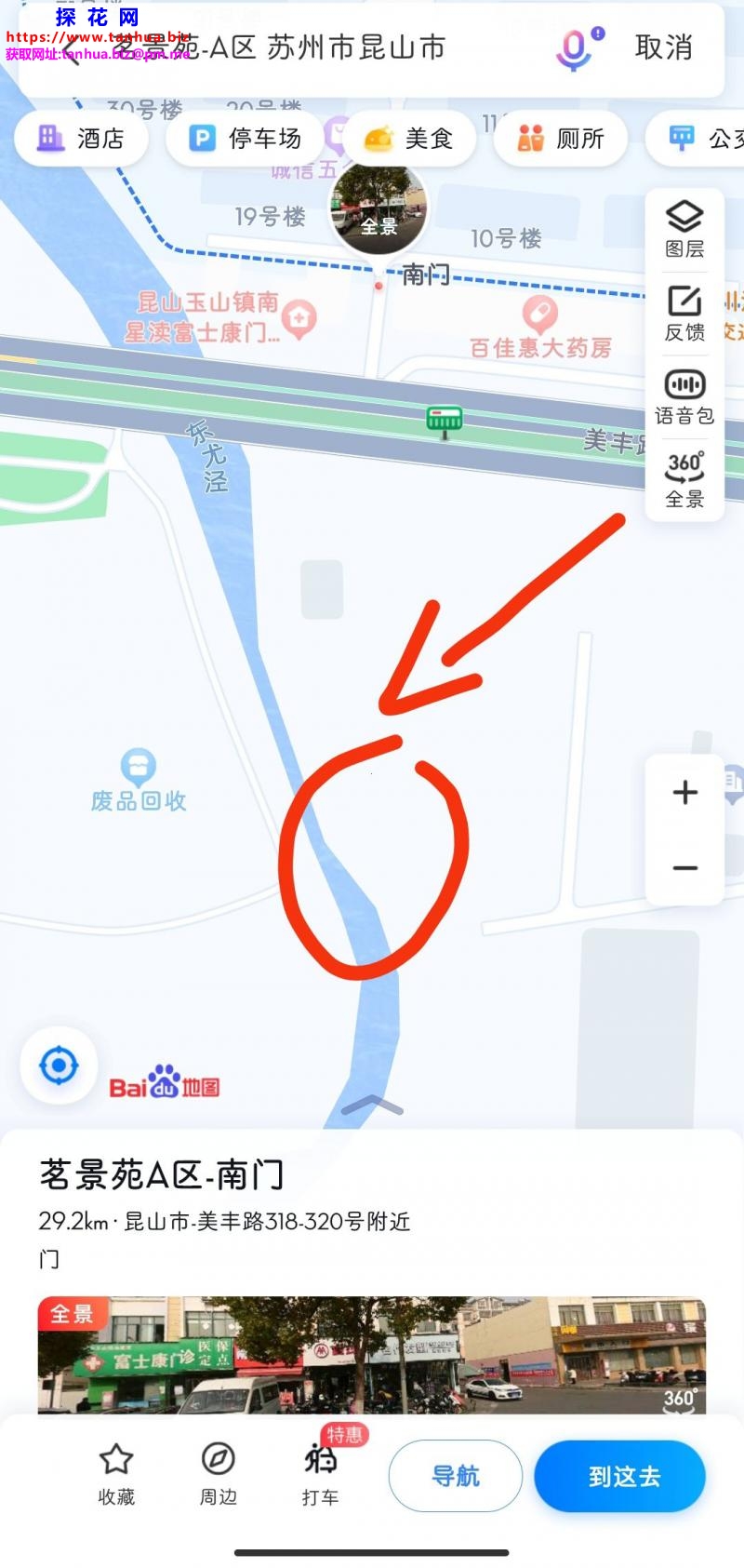Viewport: 744px width, 1568px height.
Task: Recenter map on my current location
Action: point(59,1065)
